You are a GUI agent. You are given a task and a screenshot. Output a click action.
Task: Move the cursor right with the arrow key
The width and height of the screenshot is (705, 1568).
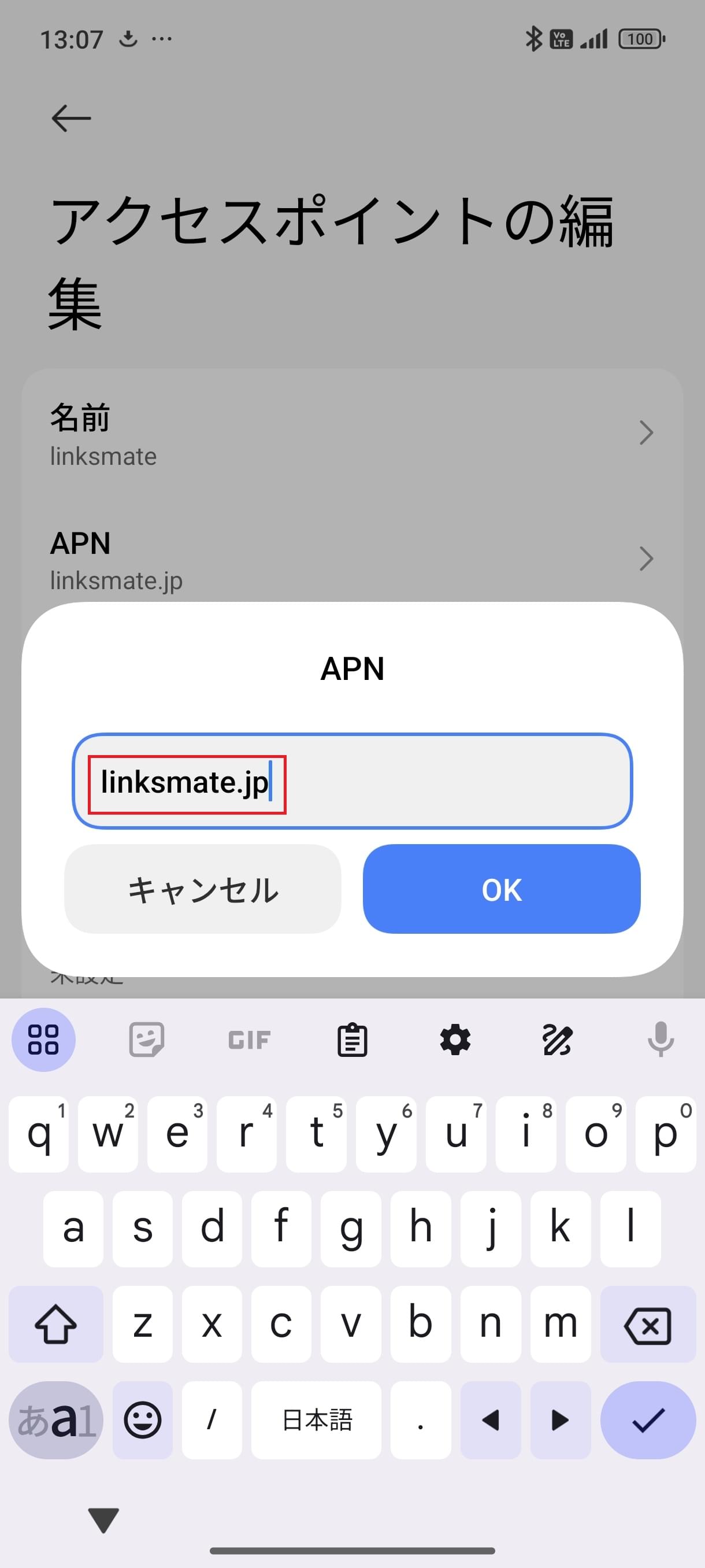559,1421
